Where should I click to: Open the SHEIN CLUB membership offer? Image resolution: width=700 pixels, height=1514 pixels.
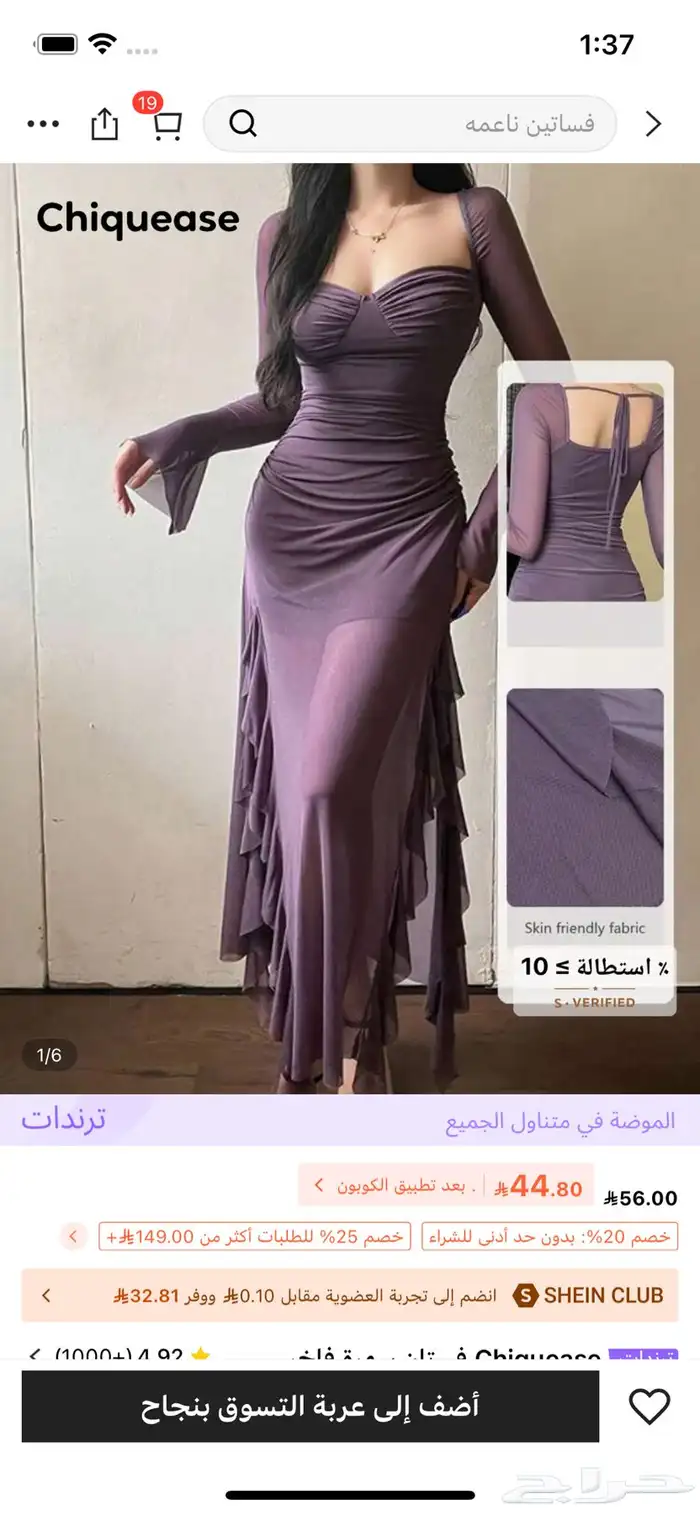350,1296
